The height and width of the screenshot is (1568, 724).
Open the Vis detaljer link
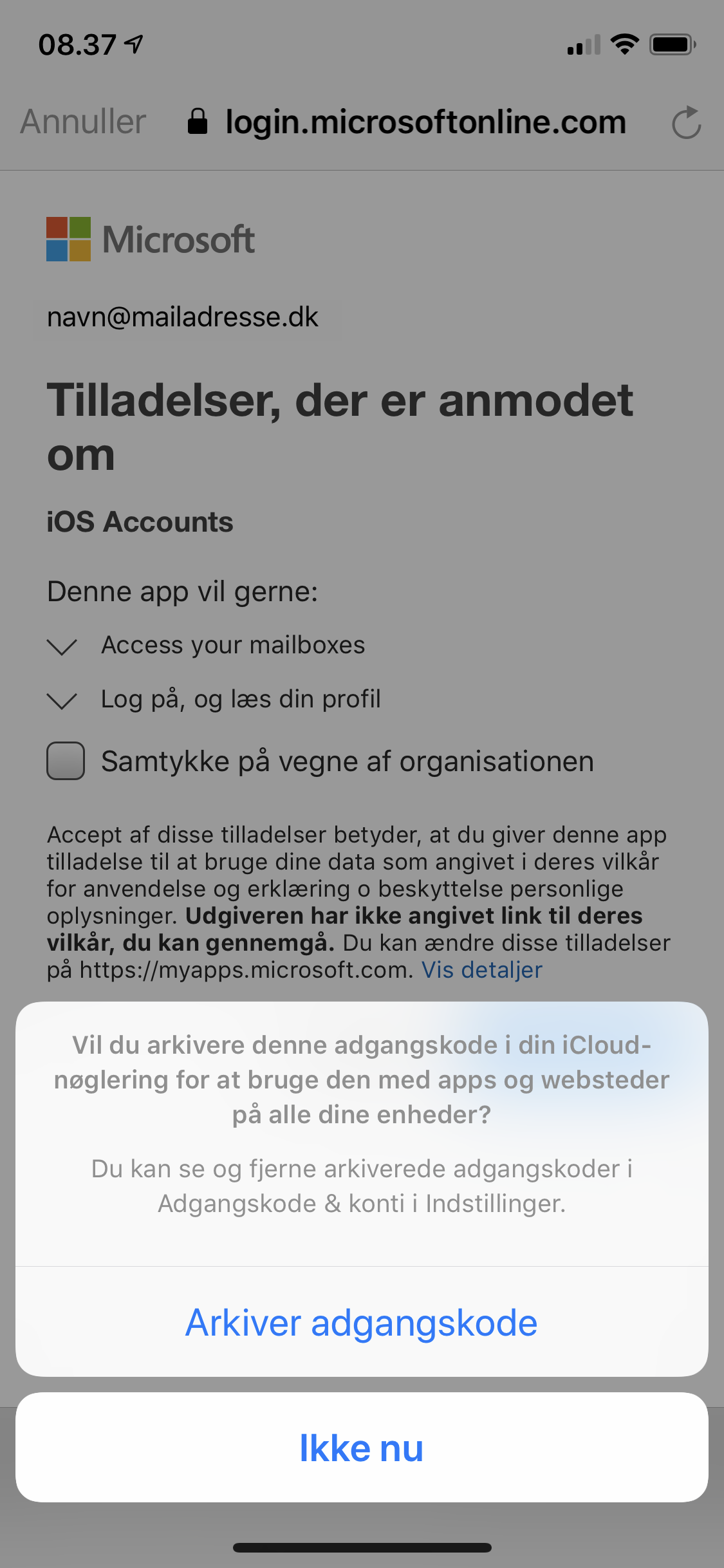pos(481,969)
